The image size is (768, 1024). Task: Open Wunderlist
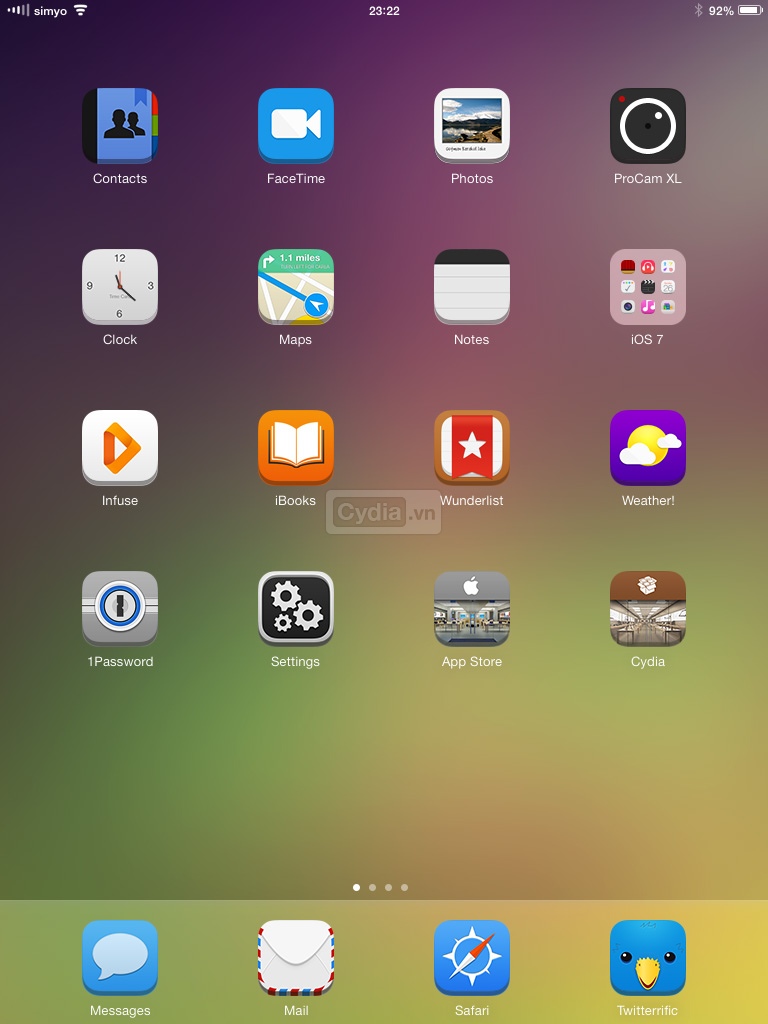pos(472,448)
